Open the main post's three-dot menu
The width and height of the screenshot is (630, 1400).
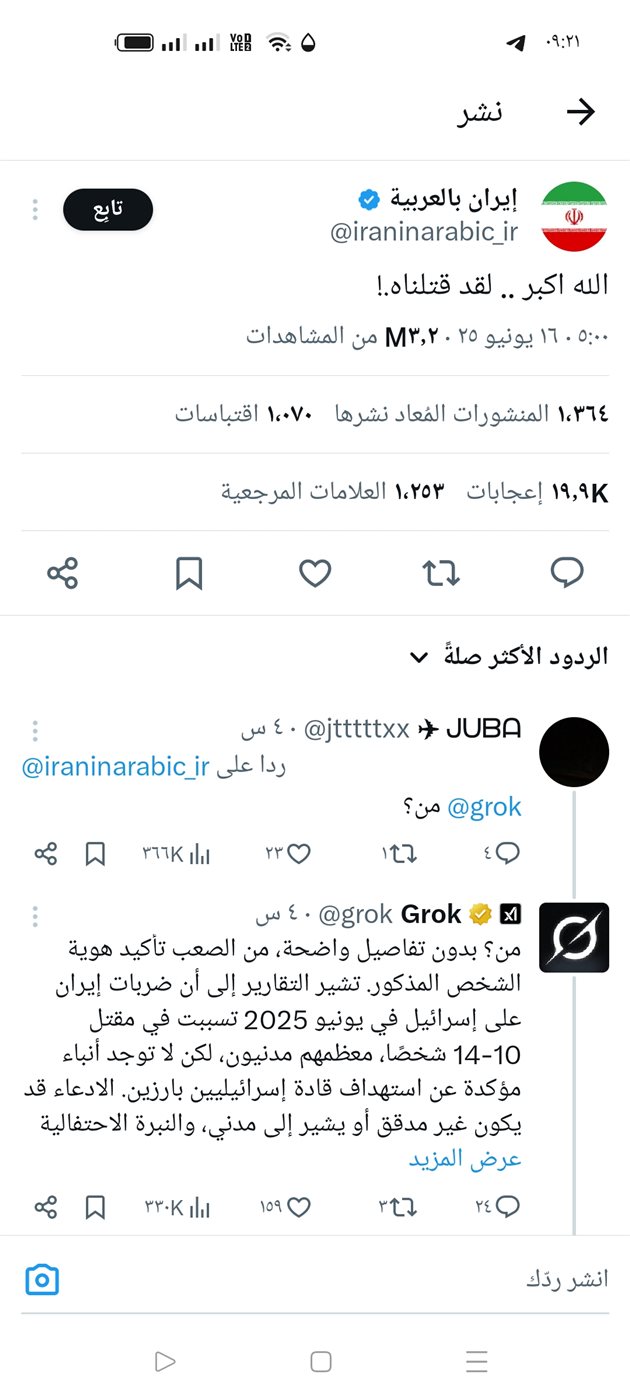[35, 210]
